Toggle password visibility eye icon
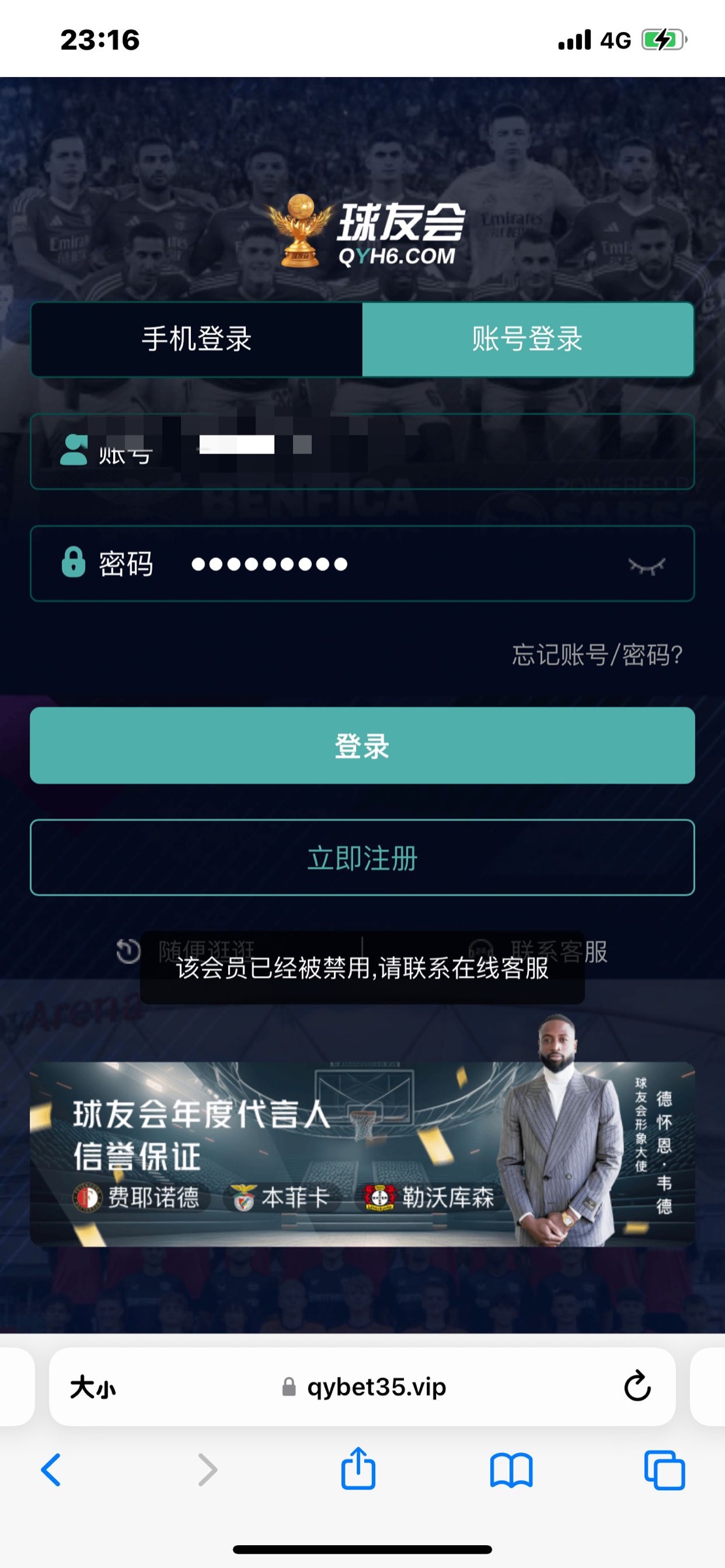 pos(647,566)
